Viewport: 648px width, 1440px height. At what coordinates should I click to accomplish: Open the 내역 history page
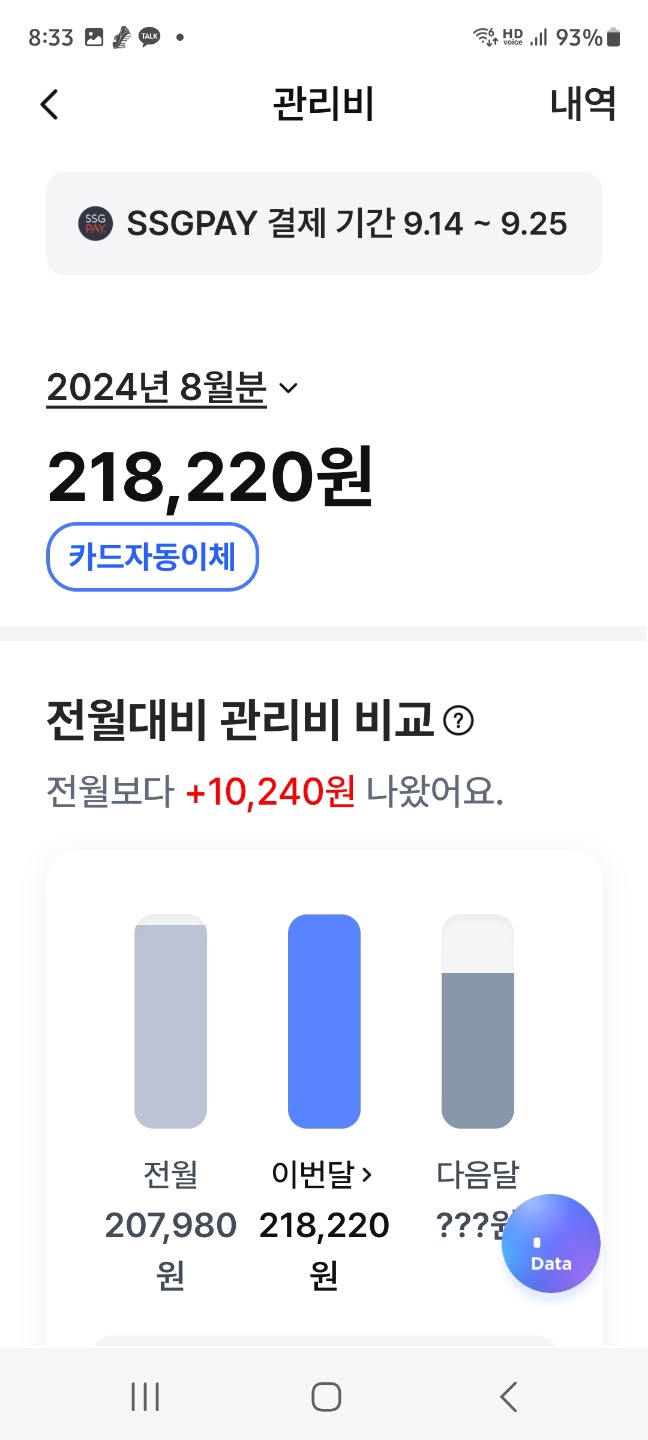(x=582, y=104)
